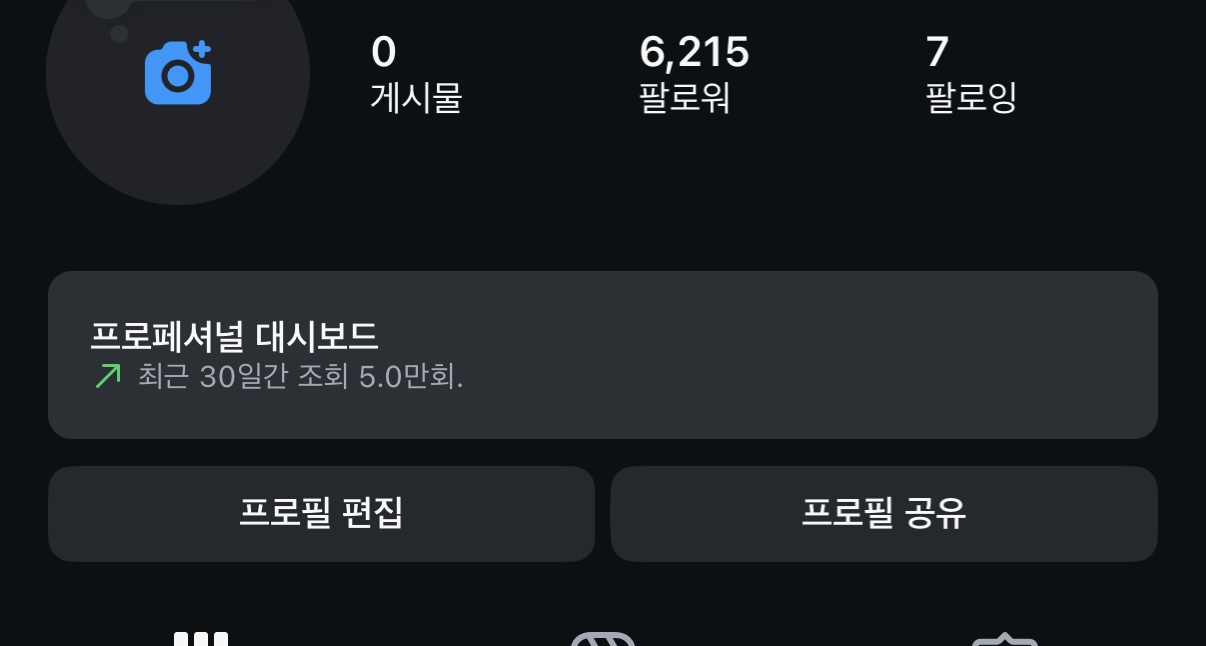Switch to the Reels tab

click(603, 639)
